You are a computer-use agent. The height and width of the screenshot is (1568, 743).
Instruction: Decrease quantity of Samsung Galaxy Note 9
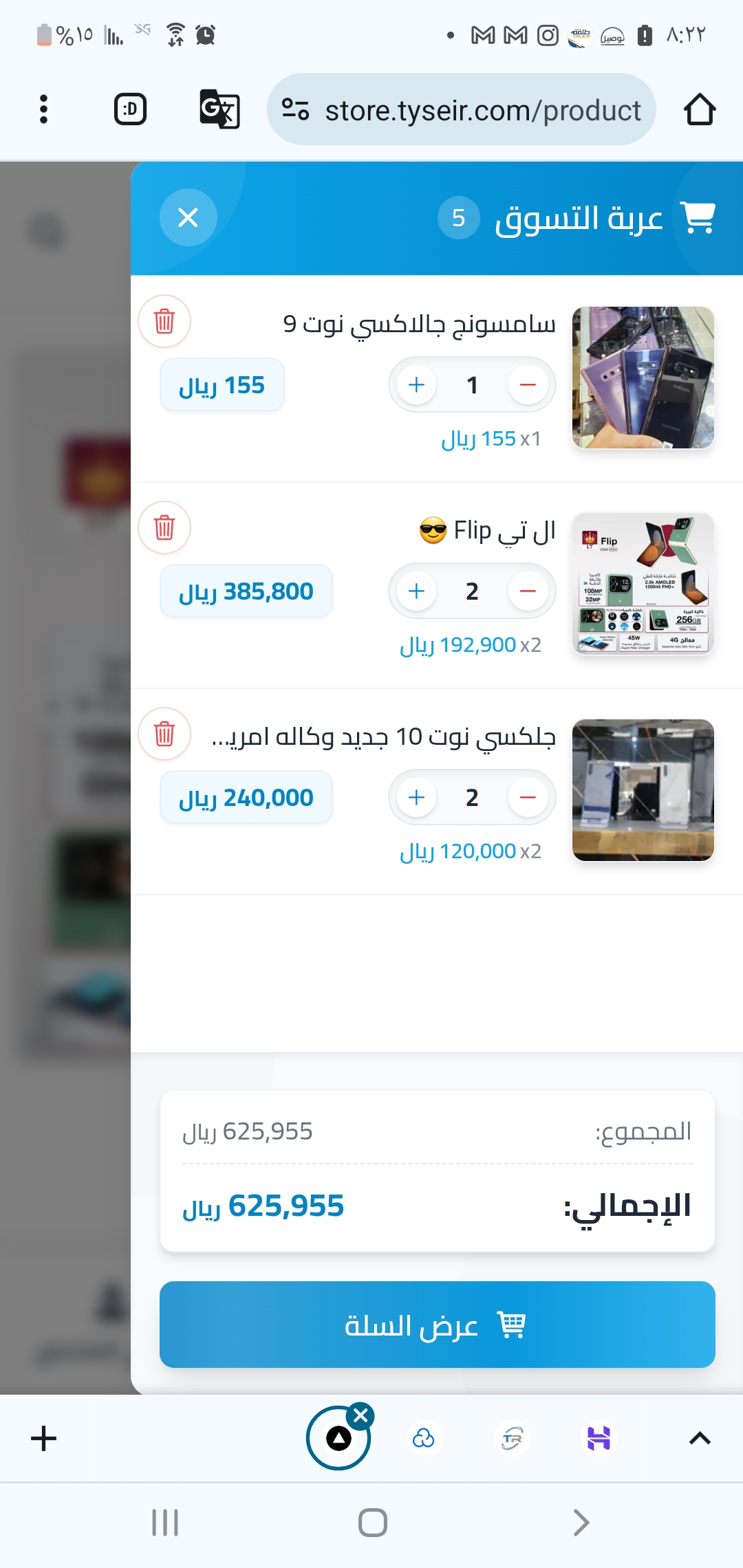coord(528,384)
